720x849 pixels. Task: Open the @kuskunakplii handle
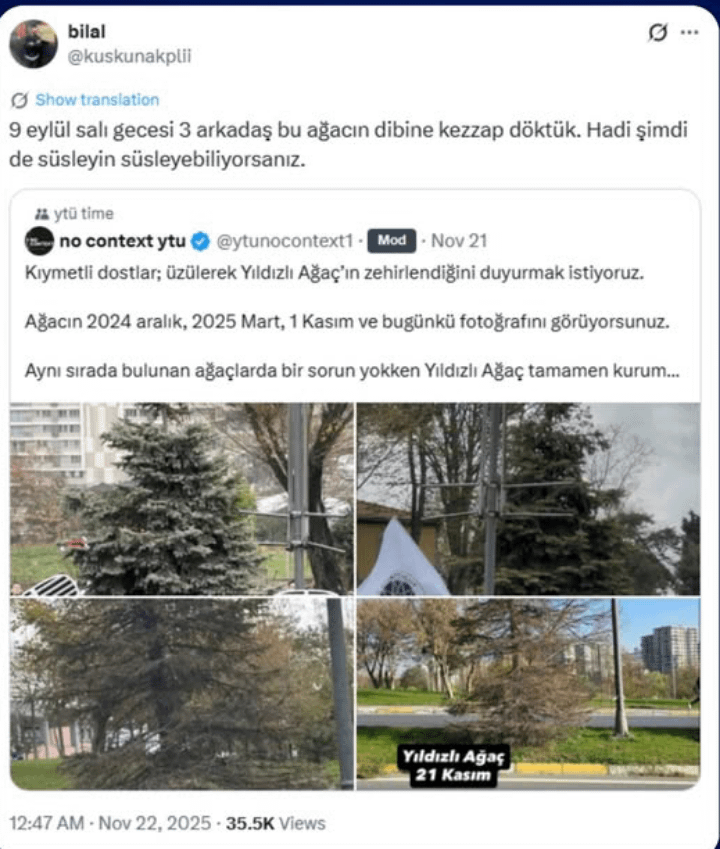coord(129,57)
